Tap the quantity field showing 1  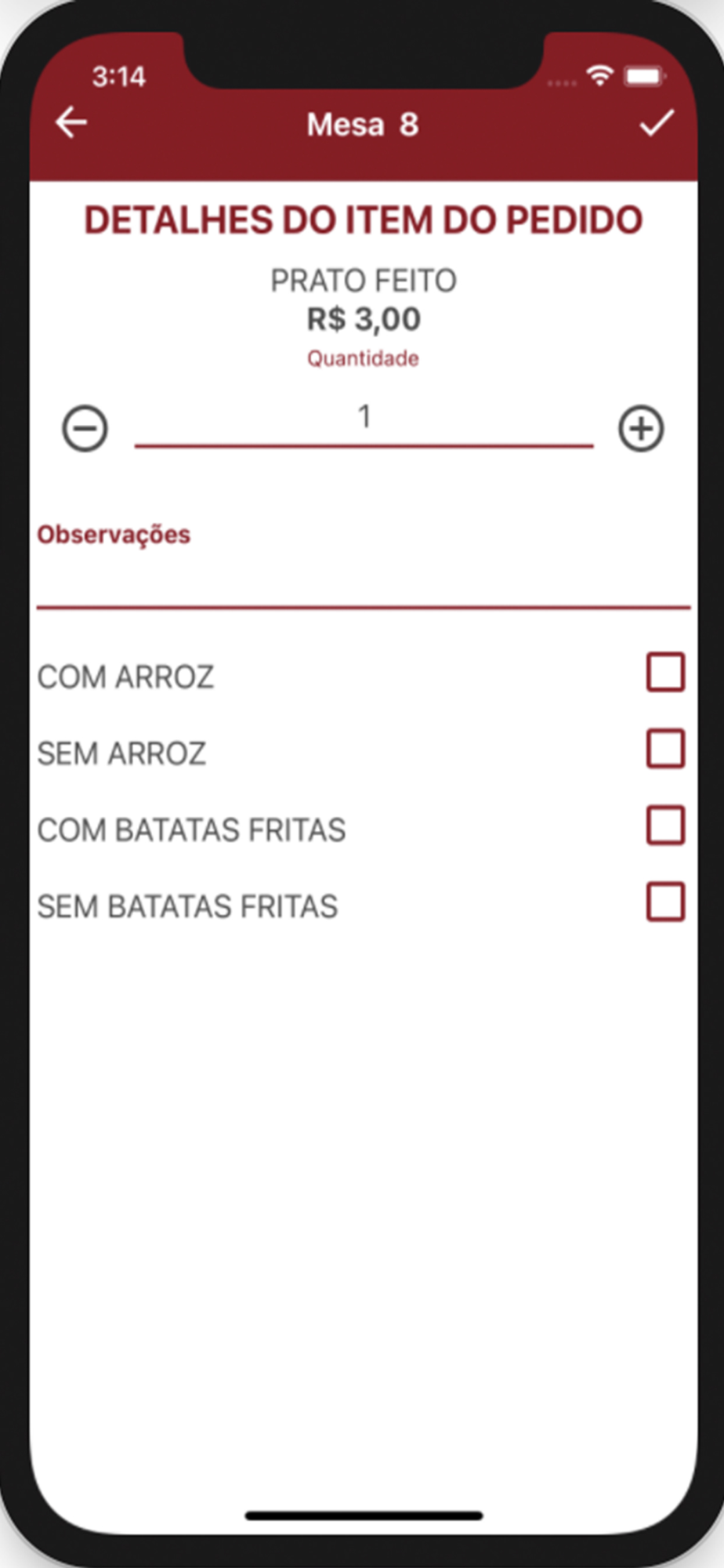tap(364, 422)
